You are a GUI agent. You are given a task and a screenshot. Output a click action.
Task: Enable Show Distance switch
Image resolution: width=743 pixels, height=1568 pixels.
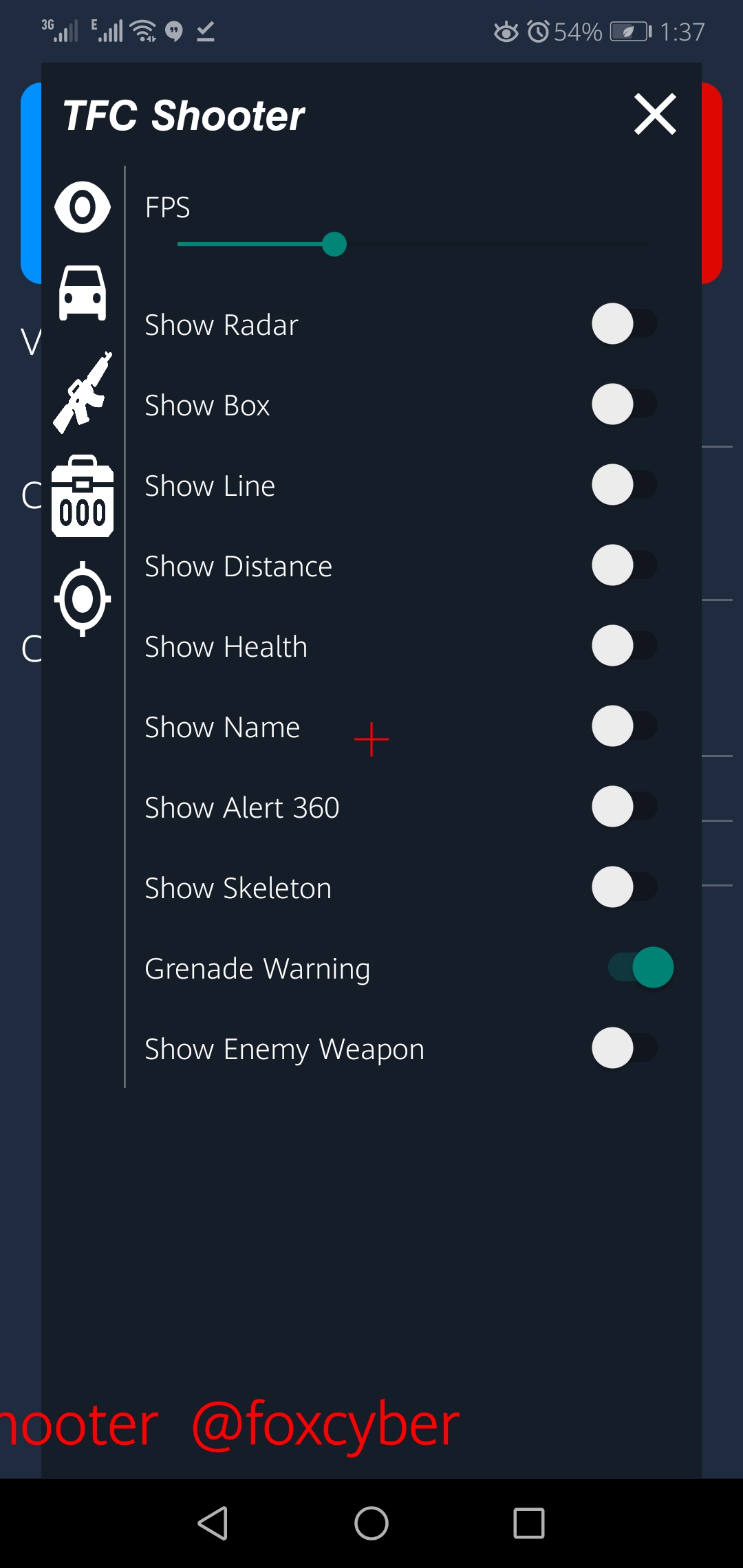pyautogui.click(x=623, y=565)
